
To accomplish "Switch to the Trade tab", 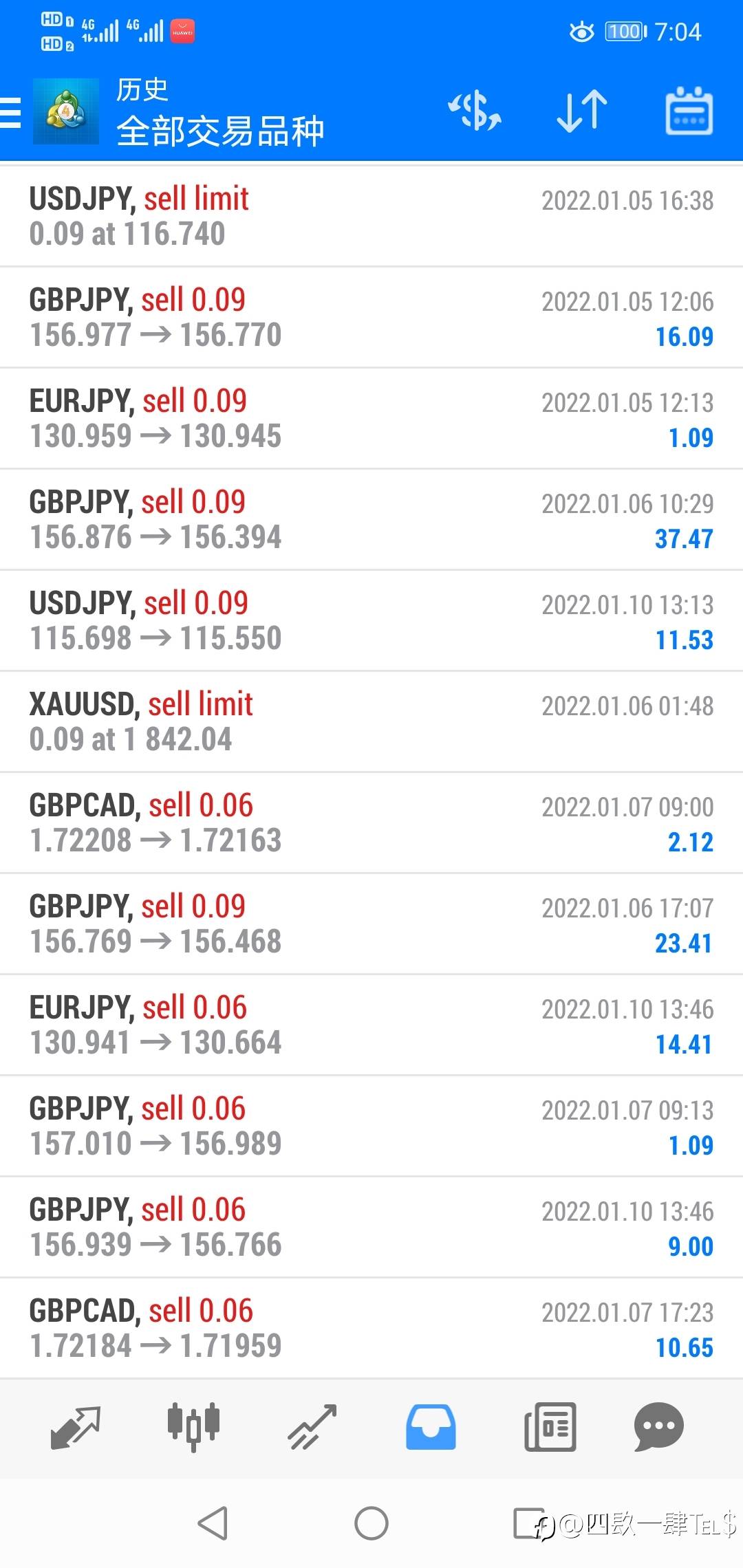I will point(312,1428).
